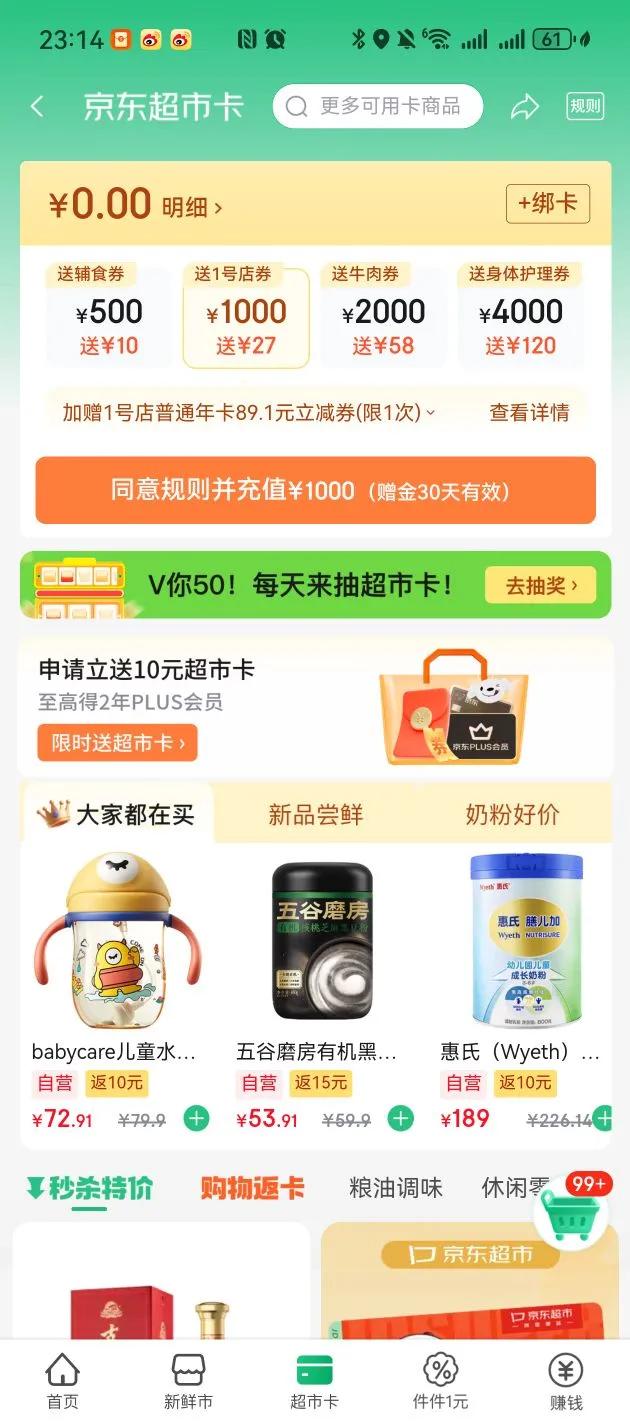The image size is (630, 1422).
Task: Pick the ¥4000 送身体护理券 option
Action: click(x=520, y=314)
